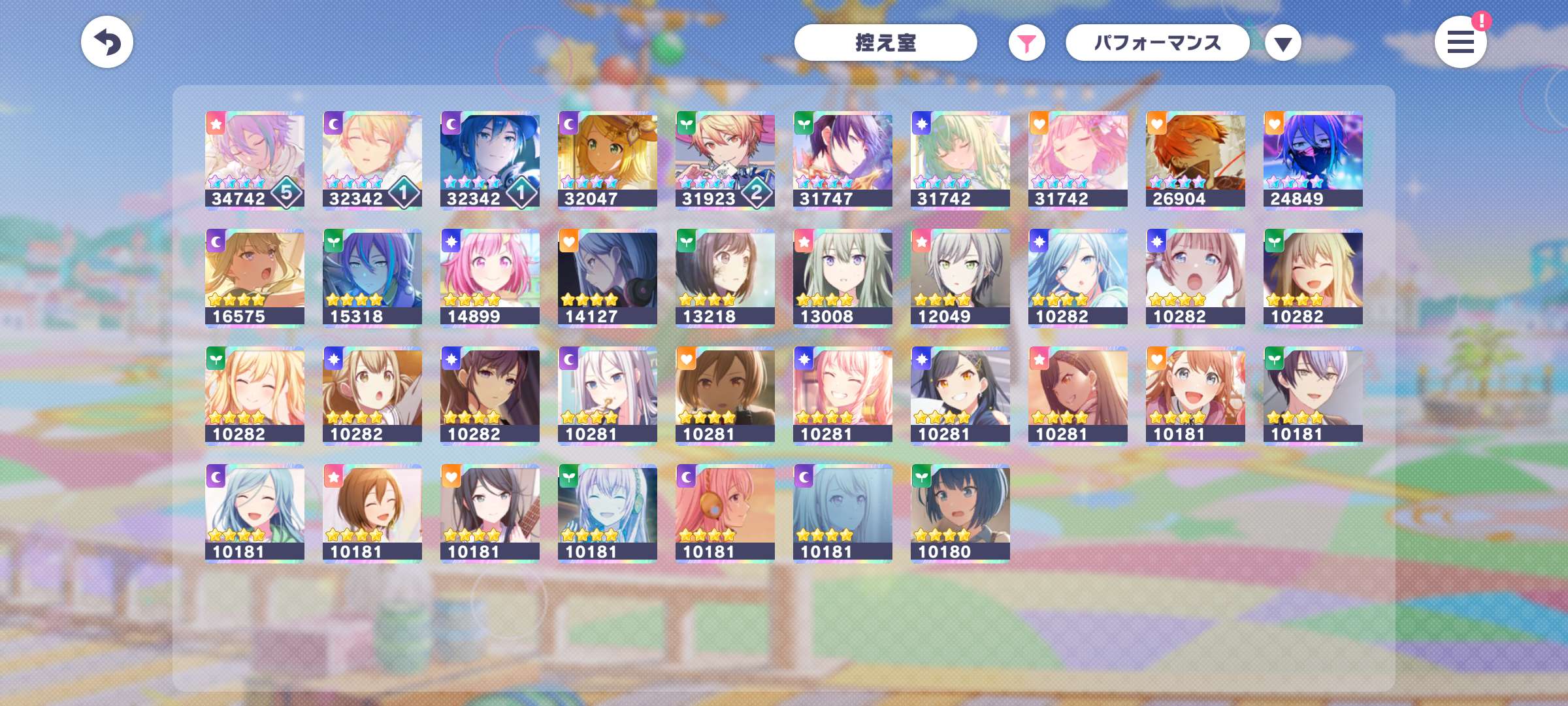This screenshot has height=706, width=1568.
Task: Select the card with power 15318
Action: [x=372, y=278]
